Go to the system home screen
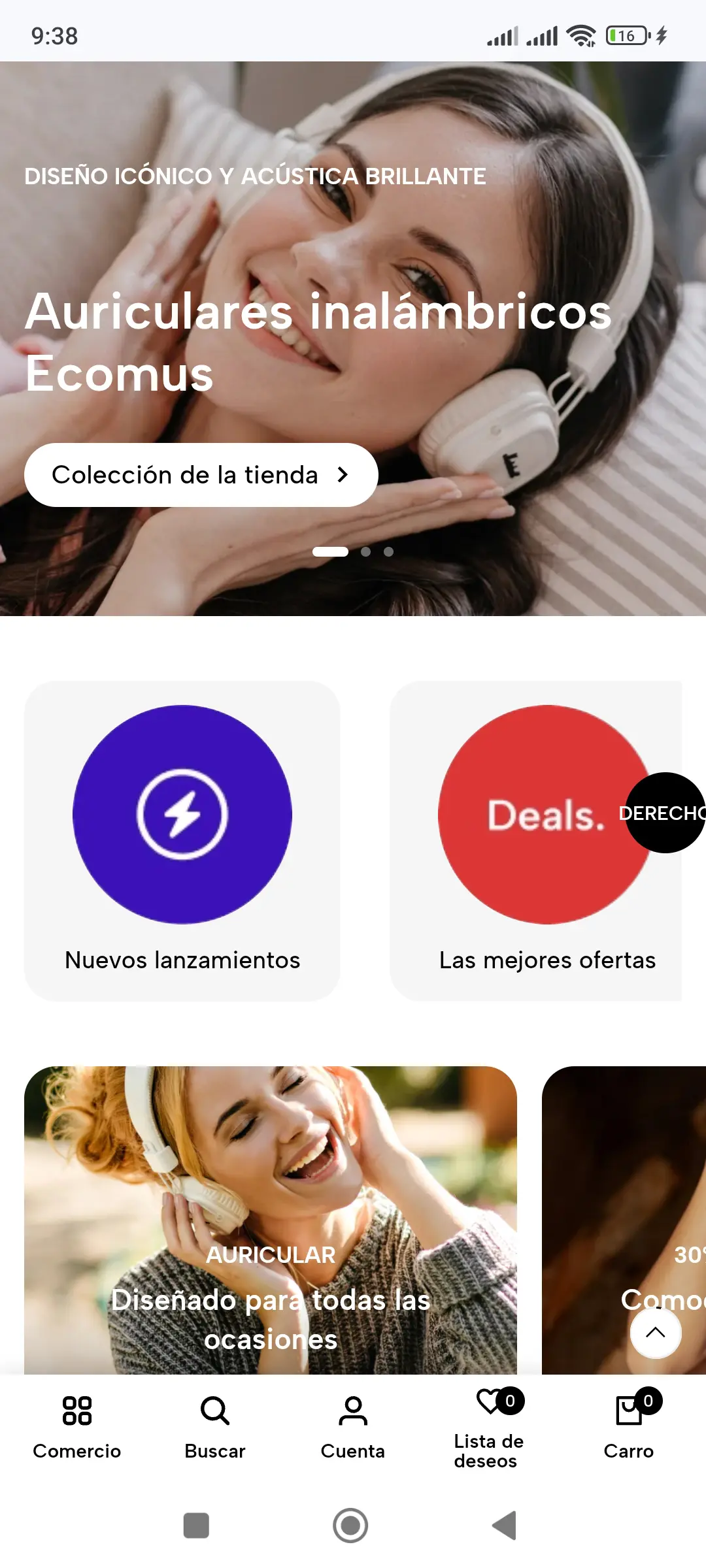The height and width of the screenshot is (1568, 706). (x=350, y=1526)
